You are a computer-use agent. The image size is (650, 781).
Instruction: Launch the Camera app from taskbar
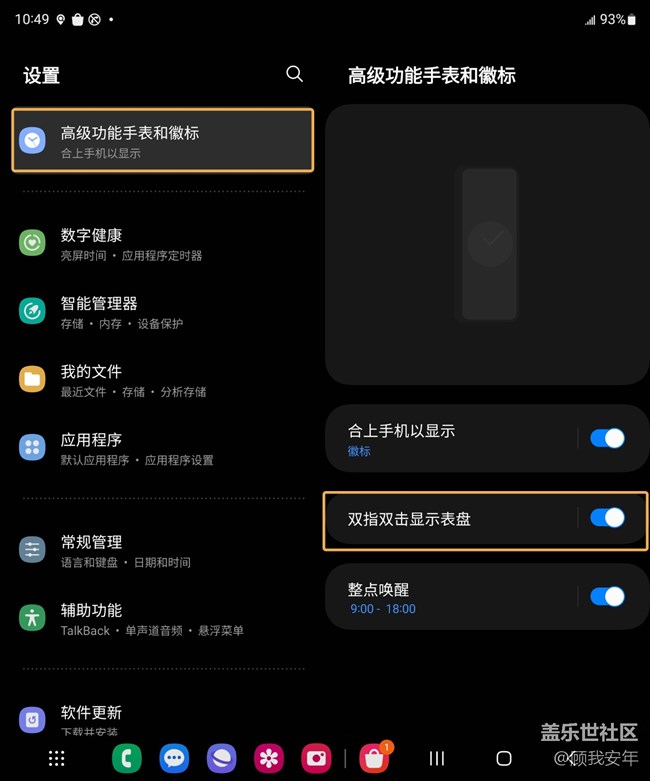[316, 759]
